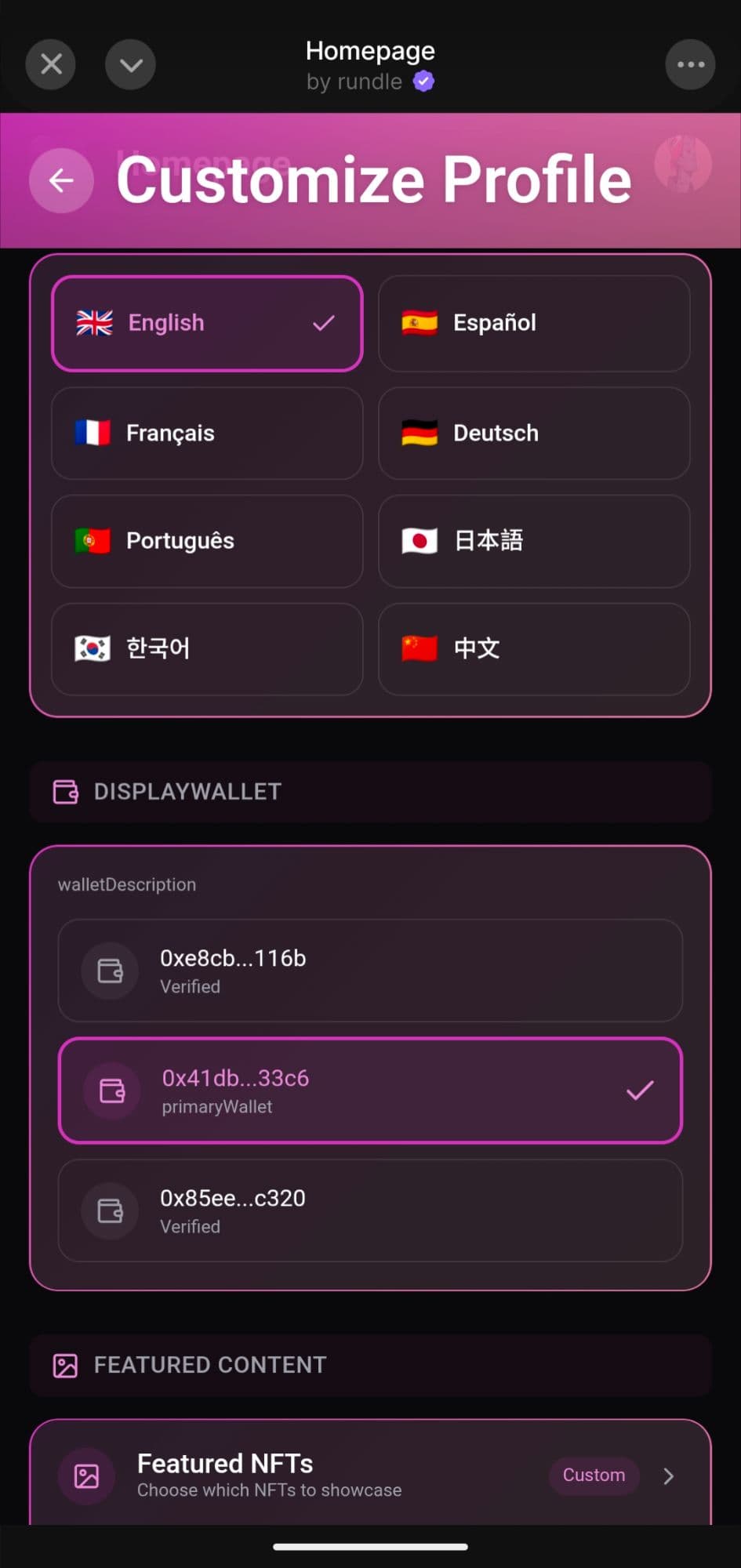Viewport: 741px width, 1568px height.
Task: Open the three-dot overflow menu
Action: [x=690, y=64]
